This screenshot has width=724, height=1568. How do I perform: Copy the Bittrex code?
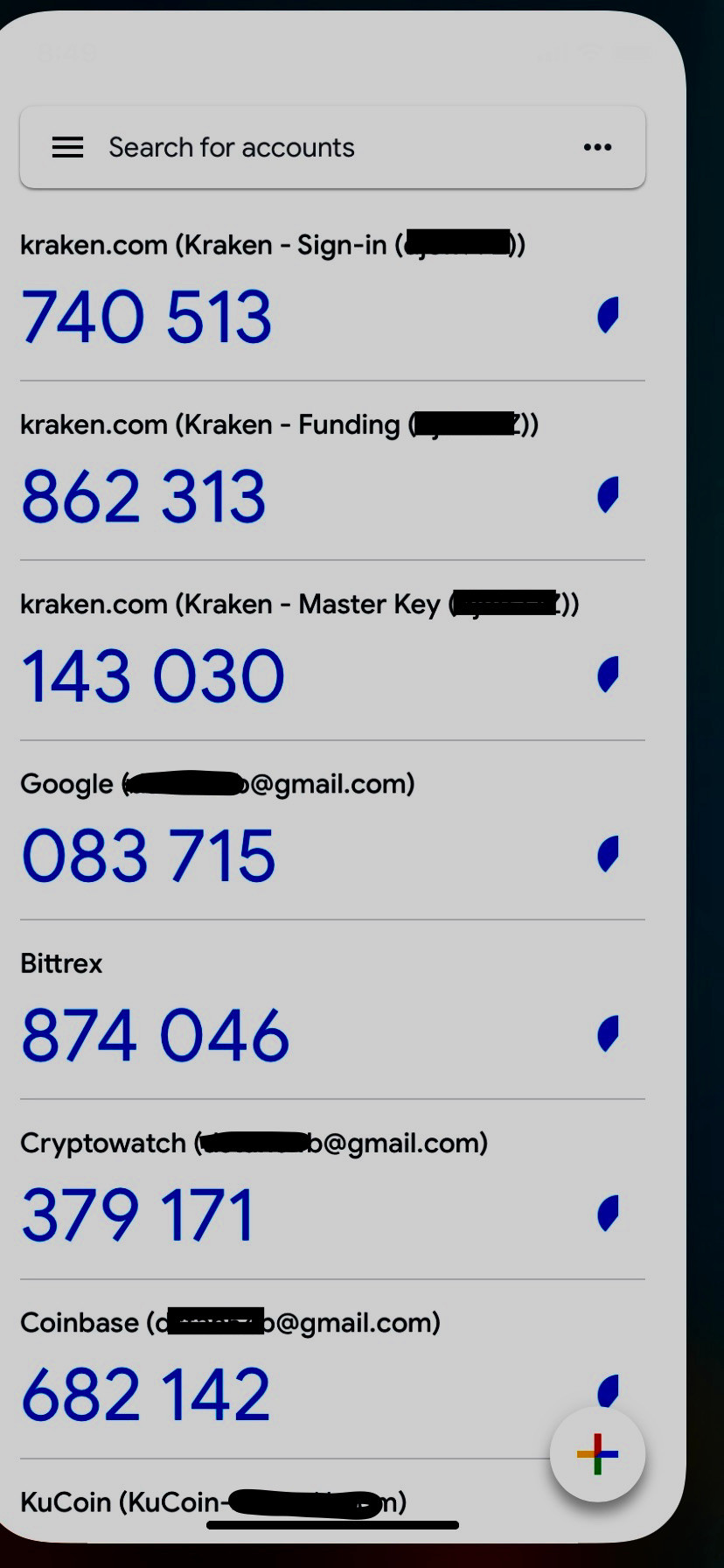tap(155, 1035)
